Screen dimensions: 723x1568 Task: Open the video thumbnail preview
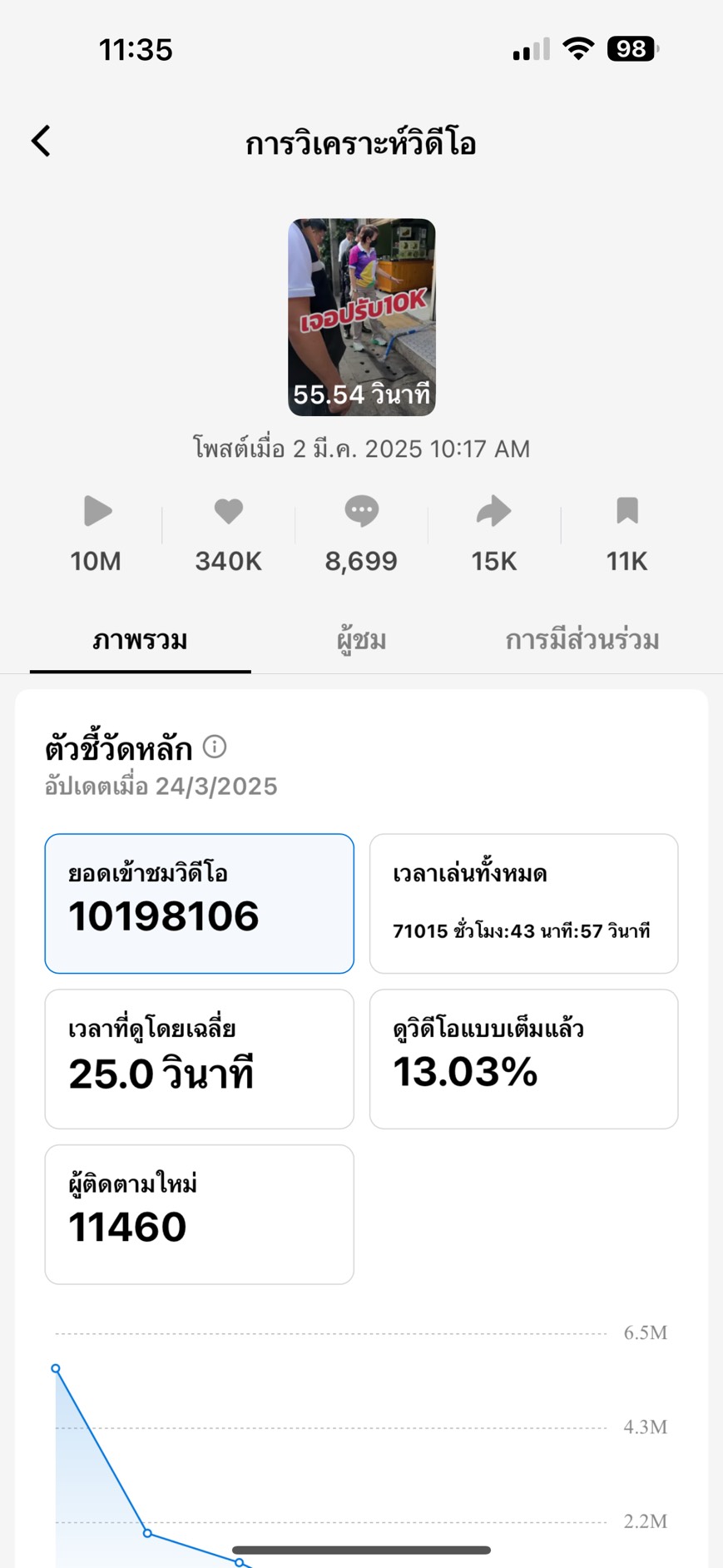362,317
